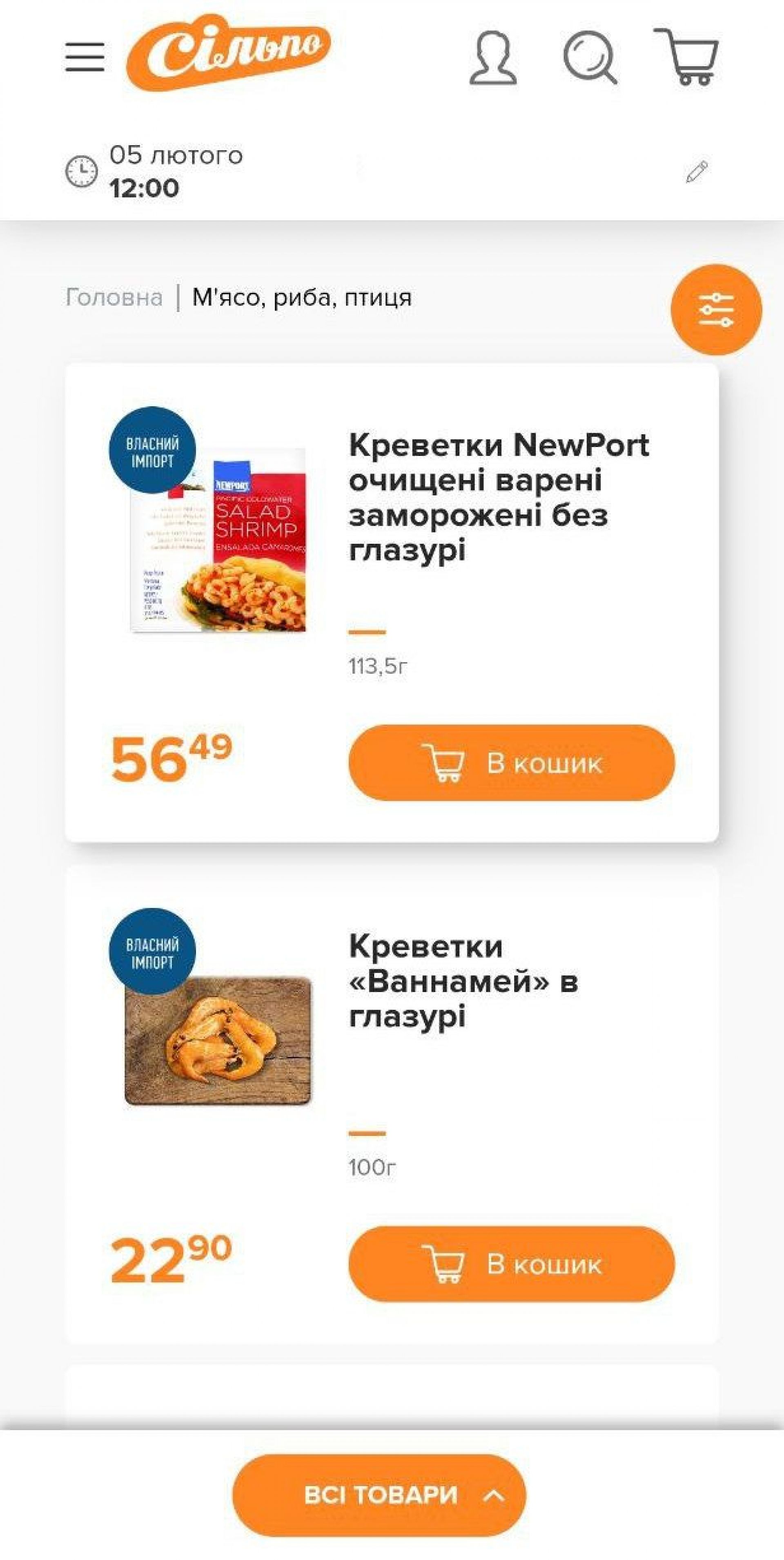This screenshot has height=1560, width=784.
Task: Expand the ВСІ ТОВАРИ button
Action: click(x=380, y=1495)
